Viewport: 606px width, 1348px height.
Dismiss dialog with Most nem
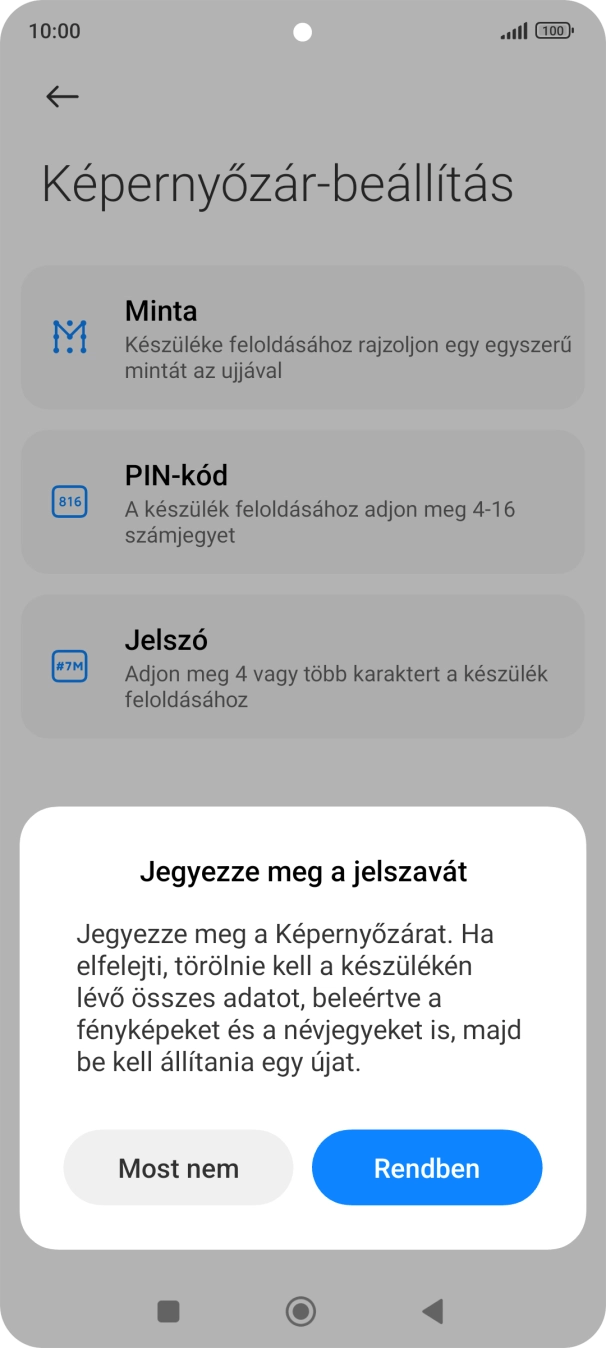coord(178,1168)
